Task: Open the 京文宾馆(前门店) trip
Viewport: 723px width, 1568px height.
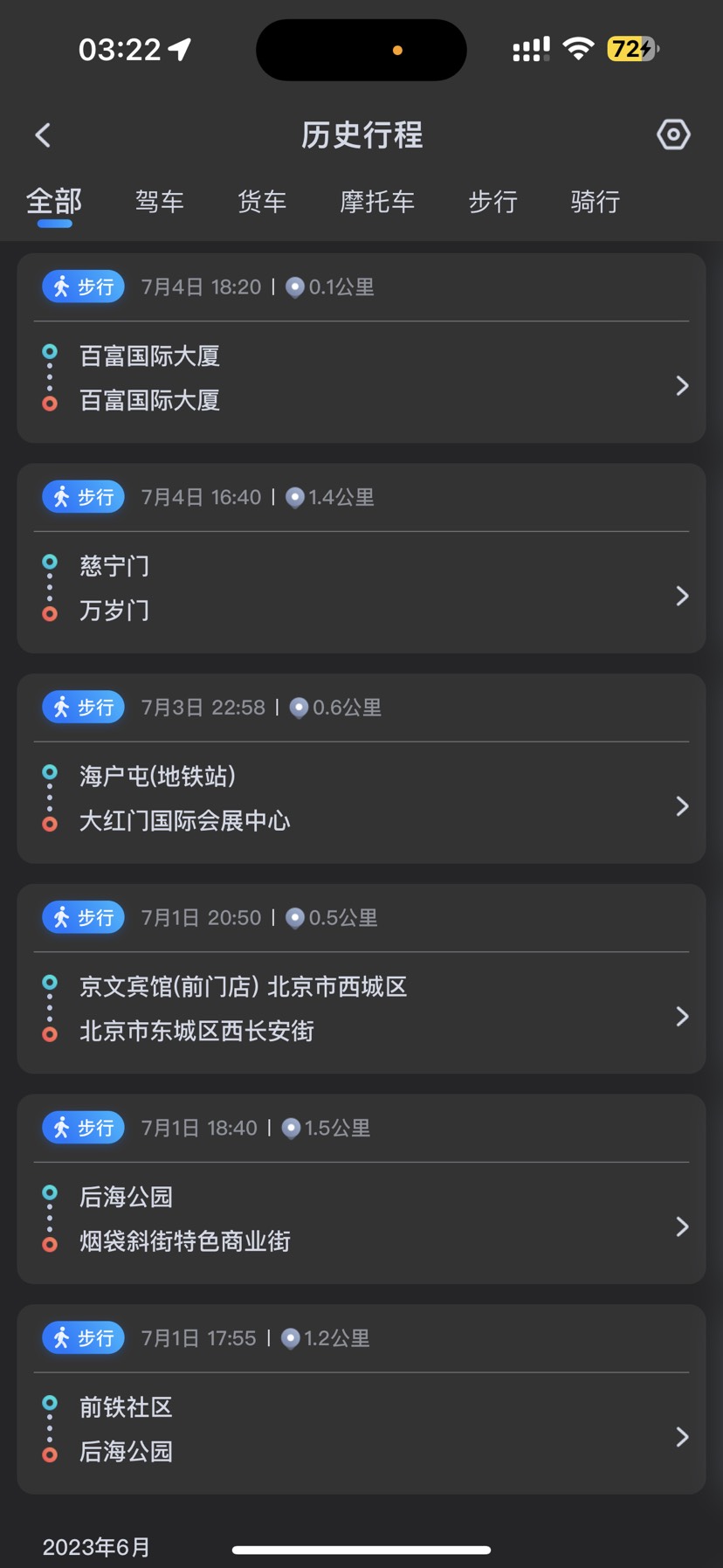Action: (361, 1010)
